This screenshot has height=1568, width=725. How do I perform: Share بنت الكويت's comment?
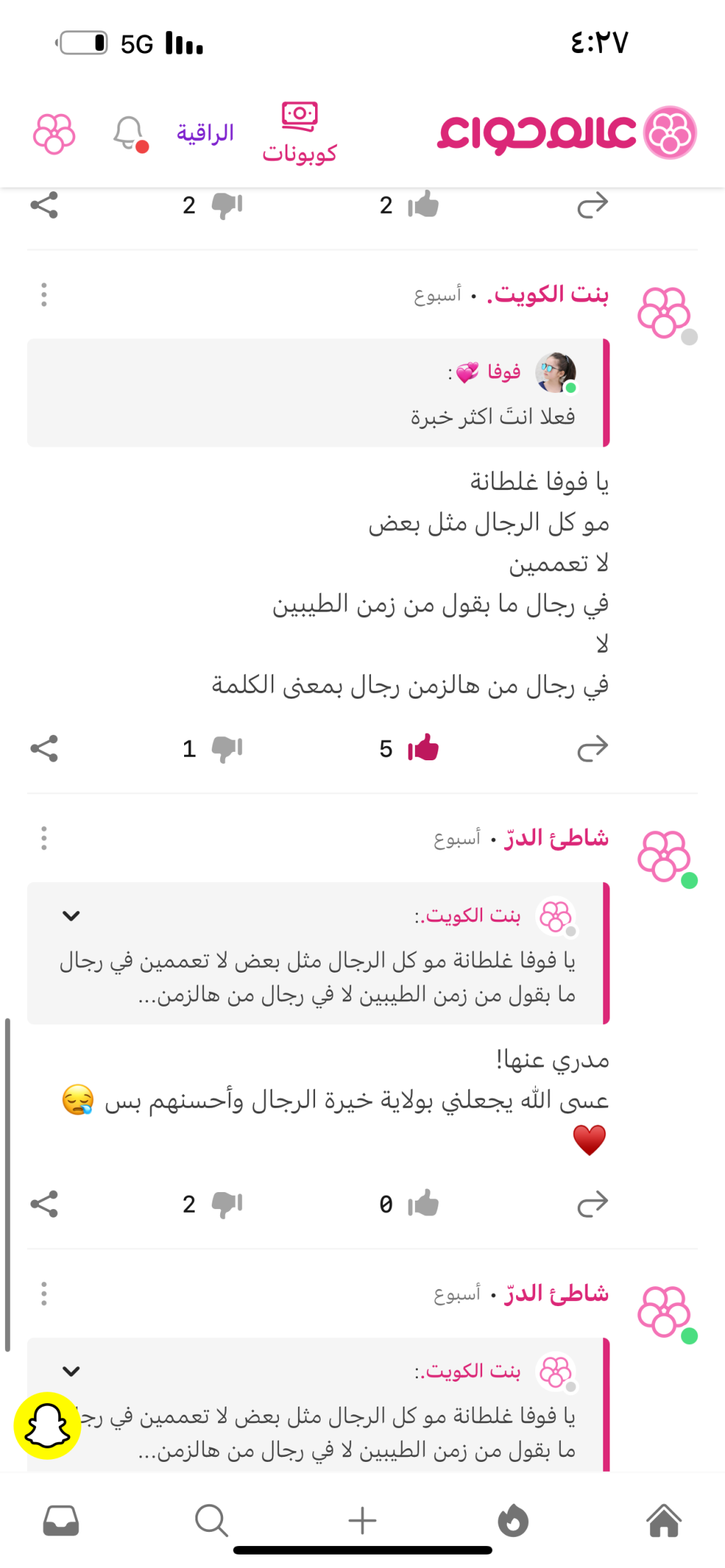[x=44, y=748]
